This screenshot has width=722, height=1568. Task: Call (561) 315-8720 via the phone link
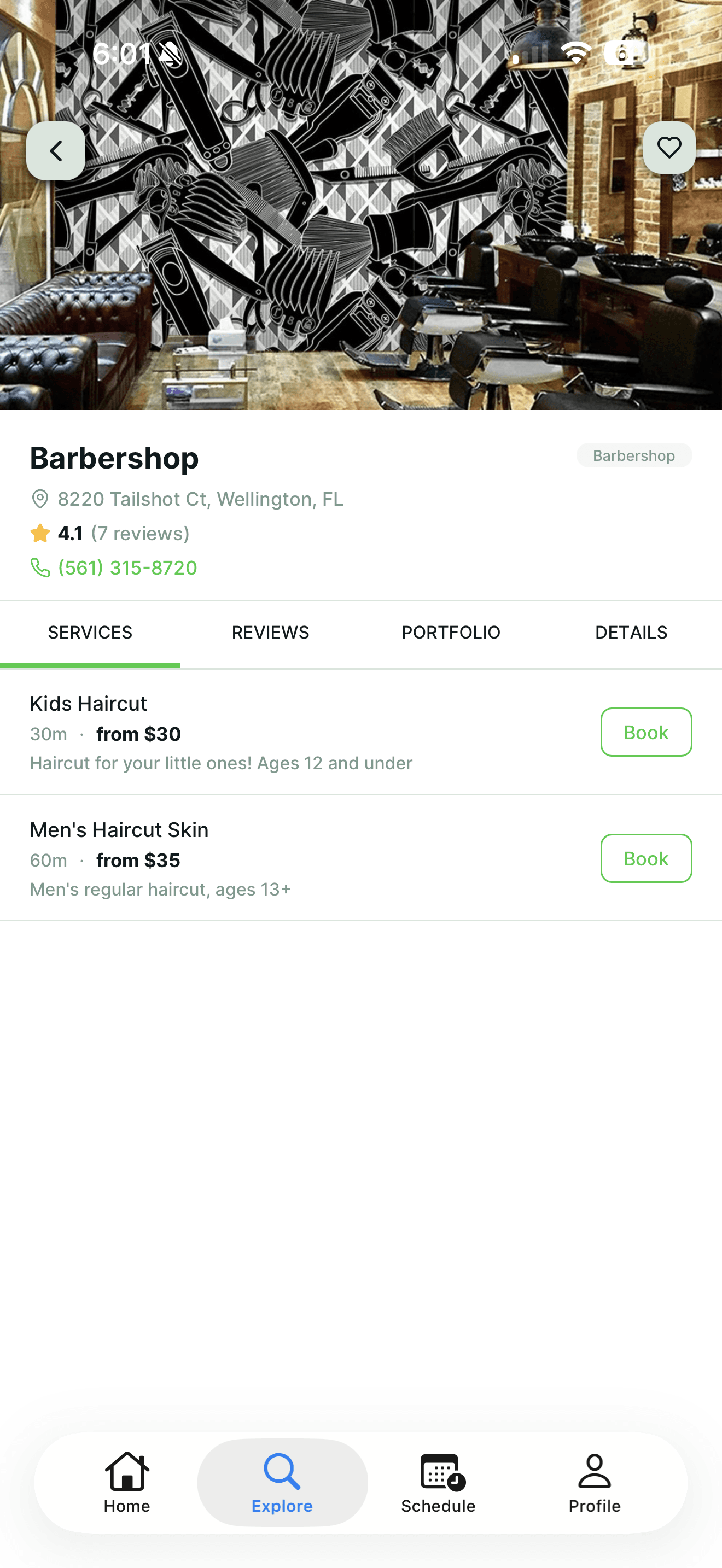(x=127, y=567)
